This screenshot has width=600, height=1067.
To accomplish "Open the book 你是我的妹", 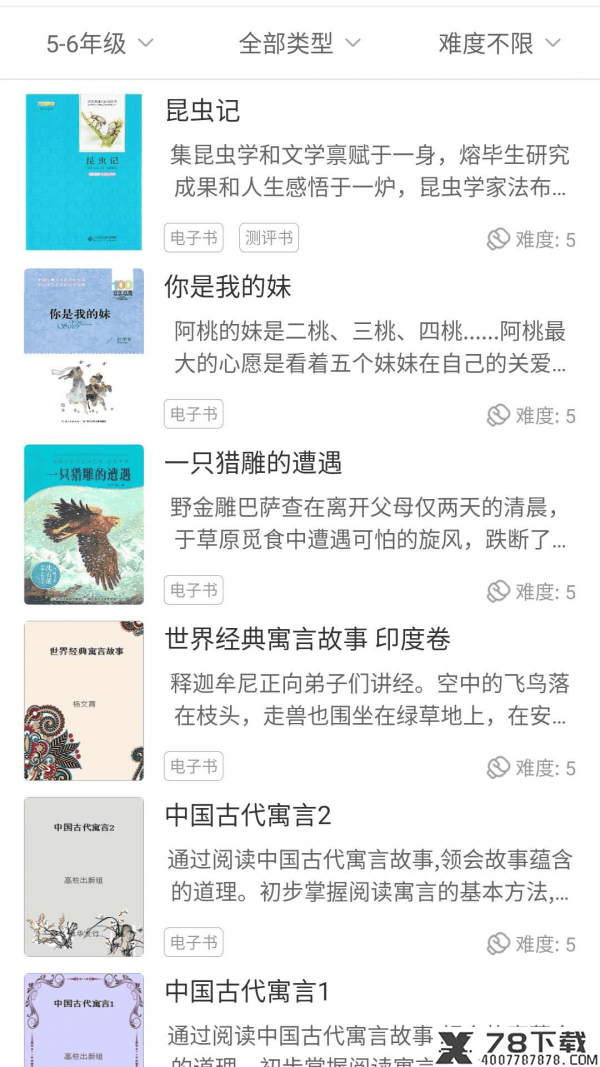I will [x=300, y=348].
